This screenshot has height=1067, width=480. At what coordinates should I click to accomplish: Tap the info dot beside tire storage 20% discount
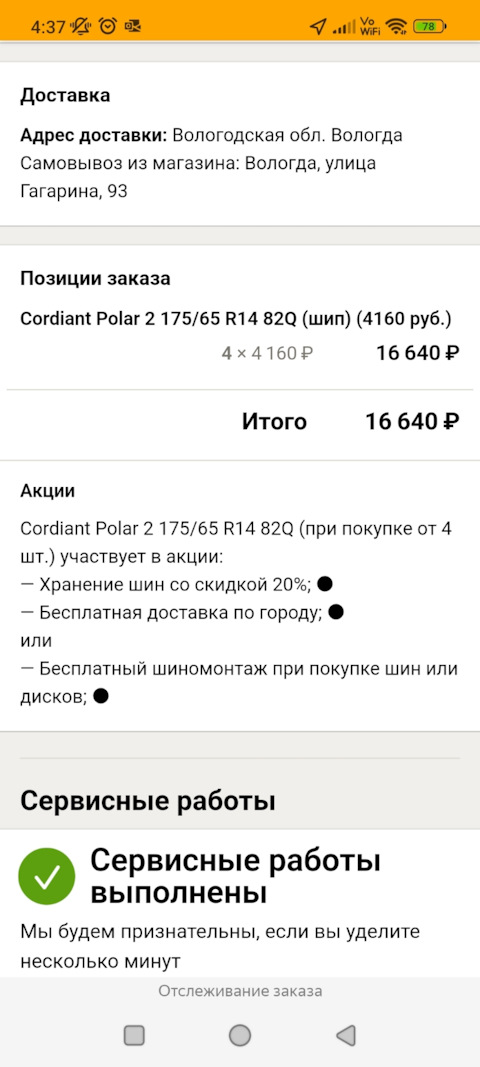pos(325,584)
